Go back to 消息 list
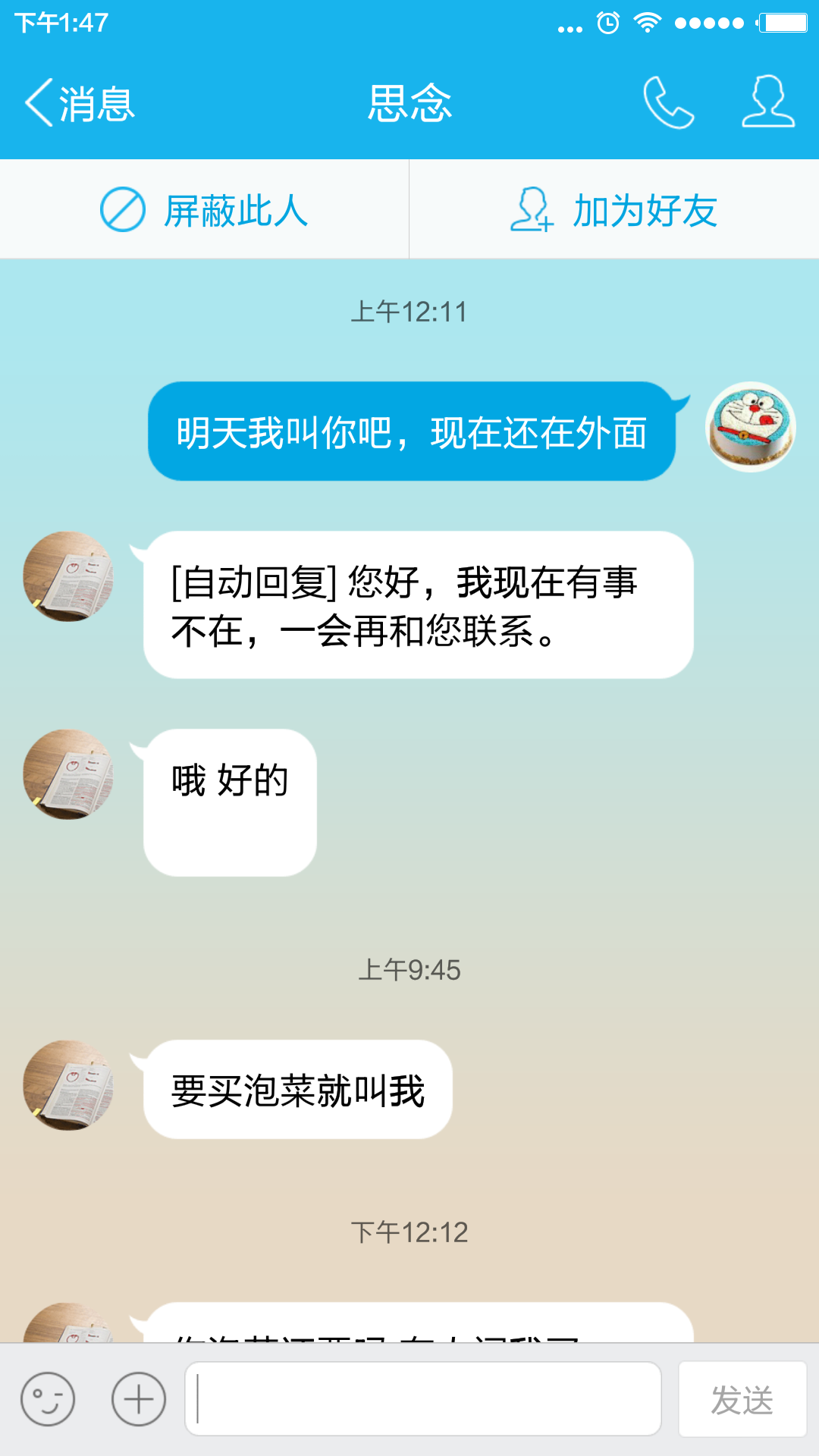Image resolution: width=819 pixels, height=1456 pixels. tap(80, 103)
